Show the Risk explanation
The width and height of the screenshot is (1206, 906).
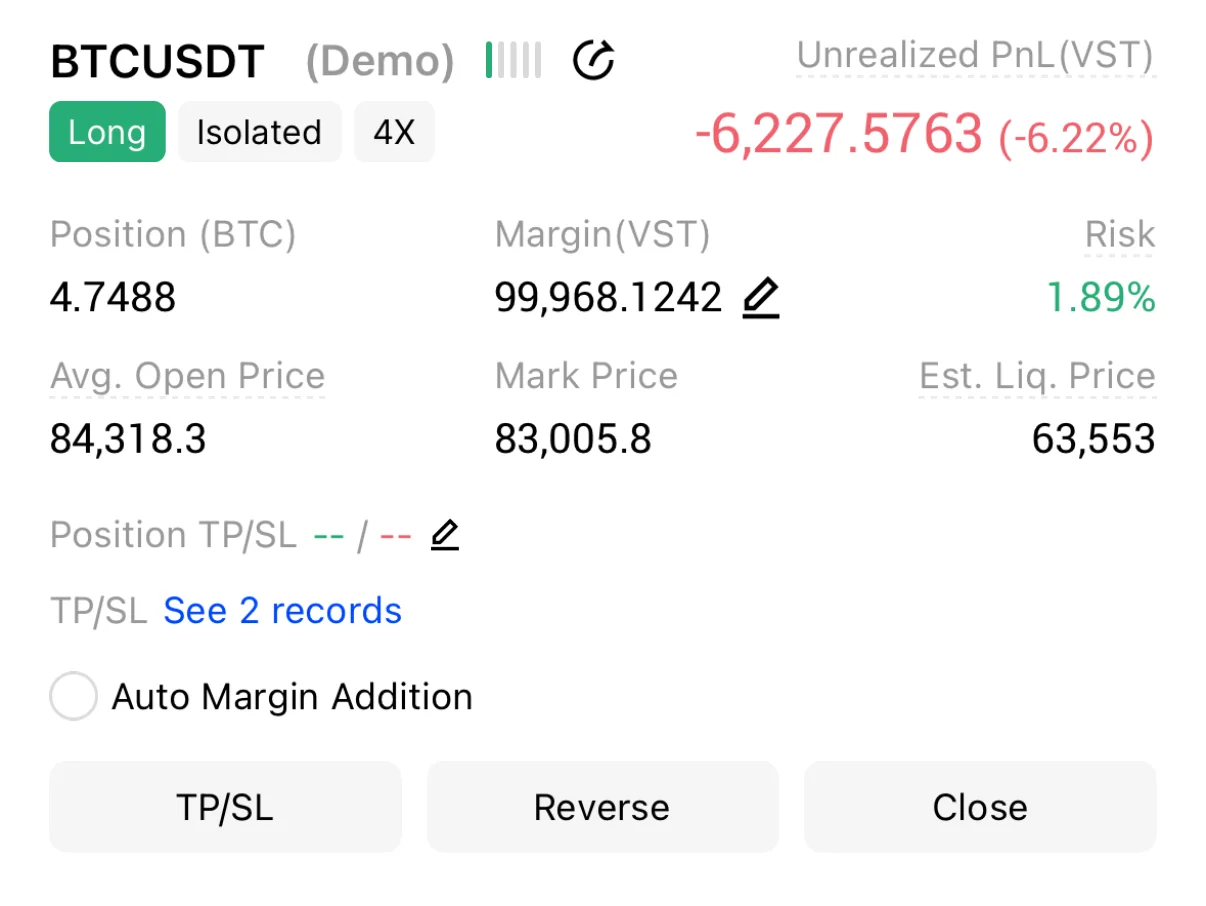point(1120,235)
